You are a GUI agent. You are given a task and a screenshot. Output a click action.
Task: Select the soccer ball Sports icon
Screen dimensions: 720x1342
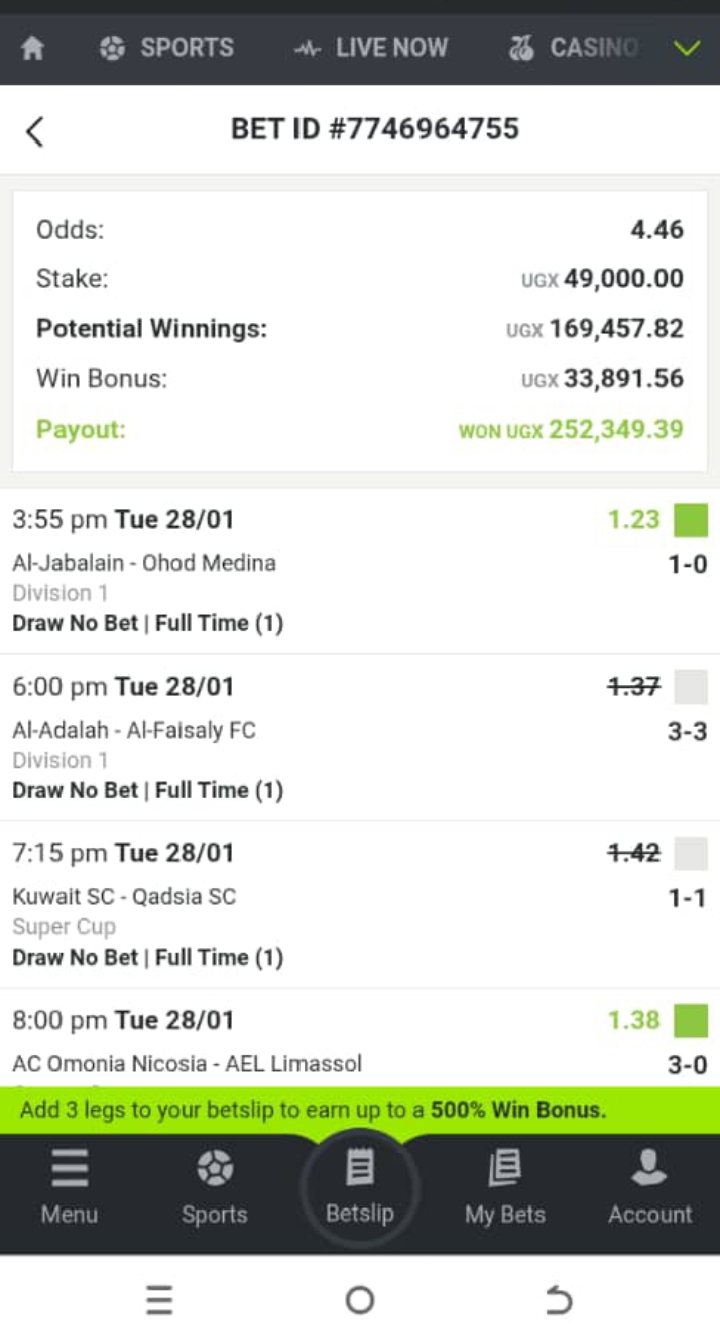tap(113, 47)
